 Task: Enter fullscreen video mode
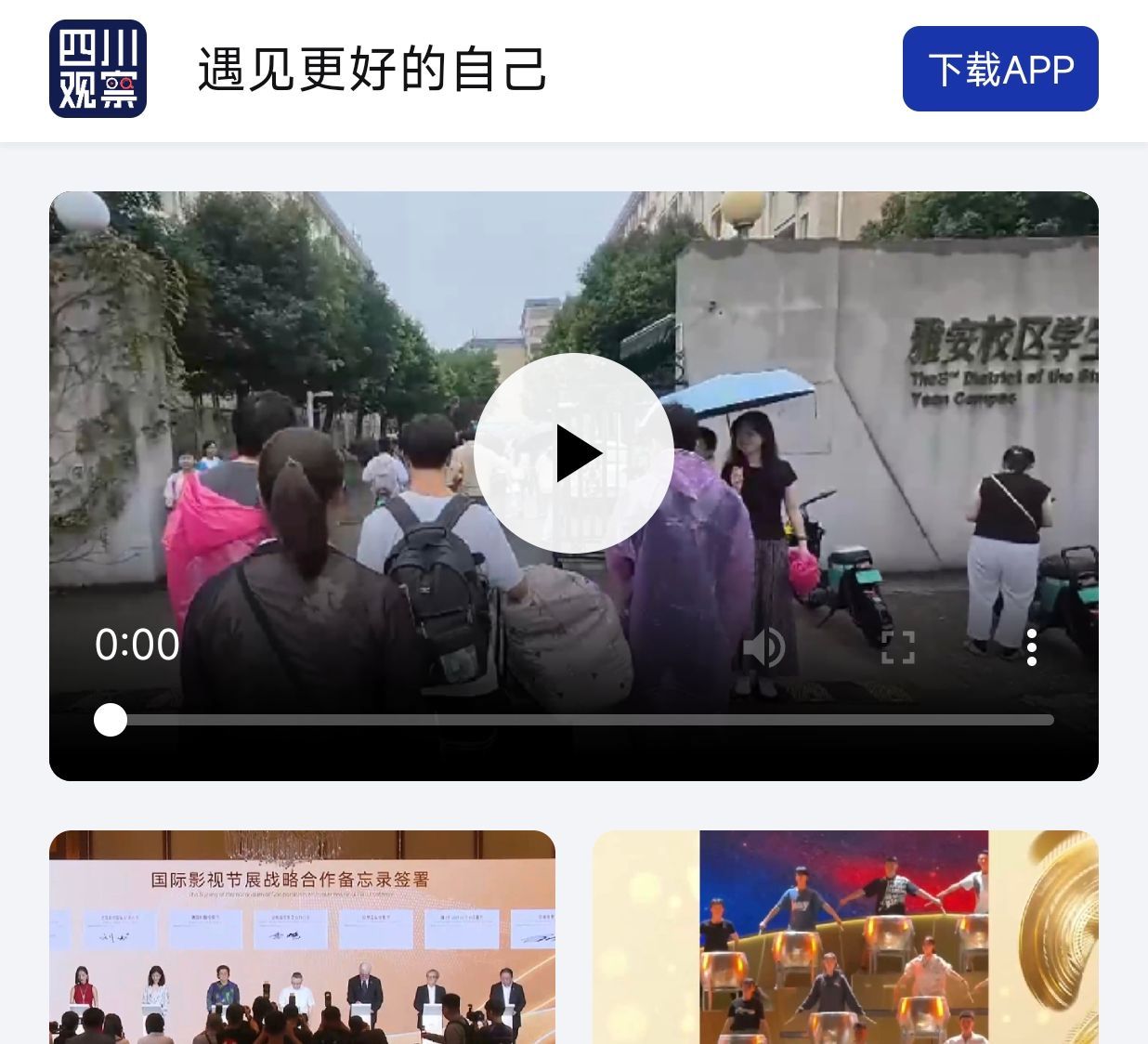coord(897,647)
